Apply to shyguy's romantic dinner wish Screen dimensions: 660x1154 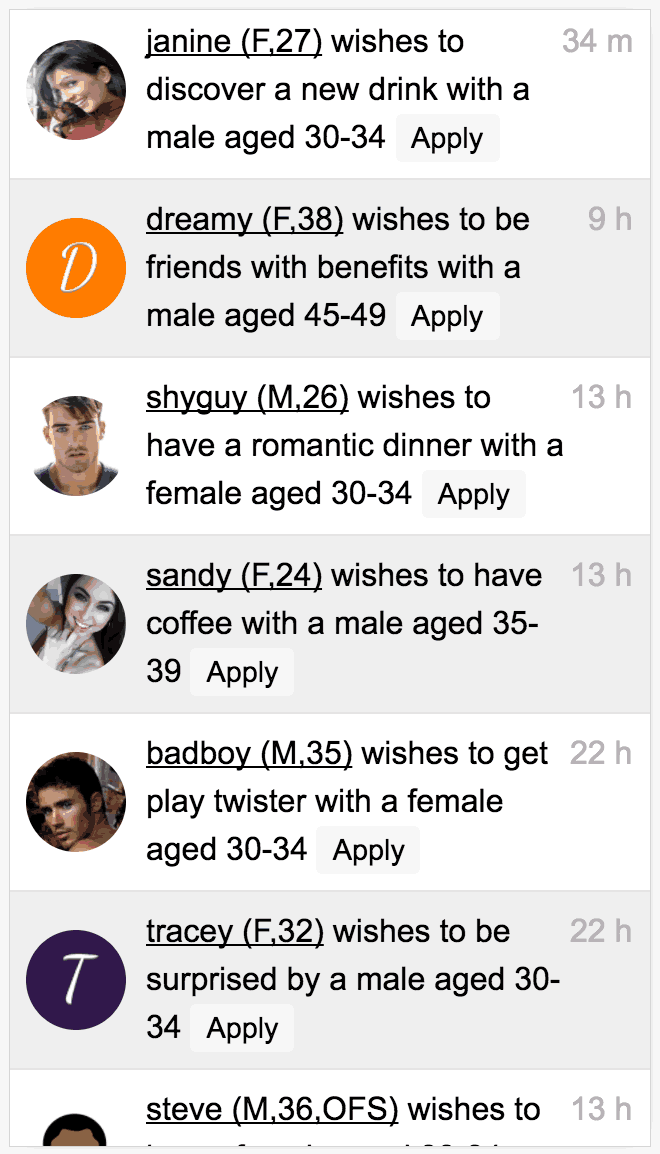coord(474,495)
